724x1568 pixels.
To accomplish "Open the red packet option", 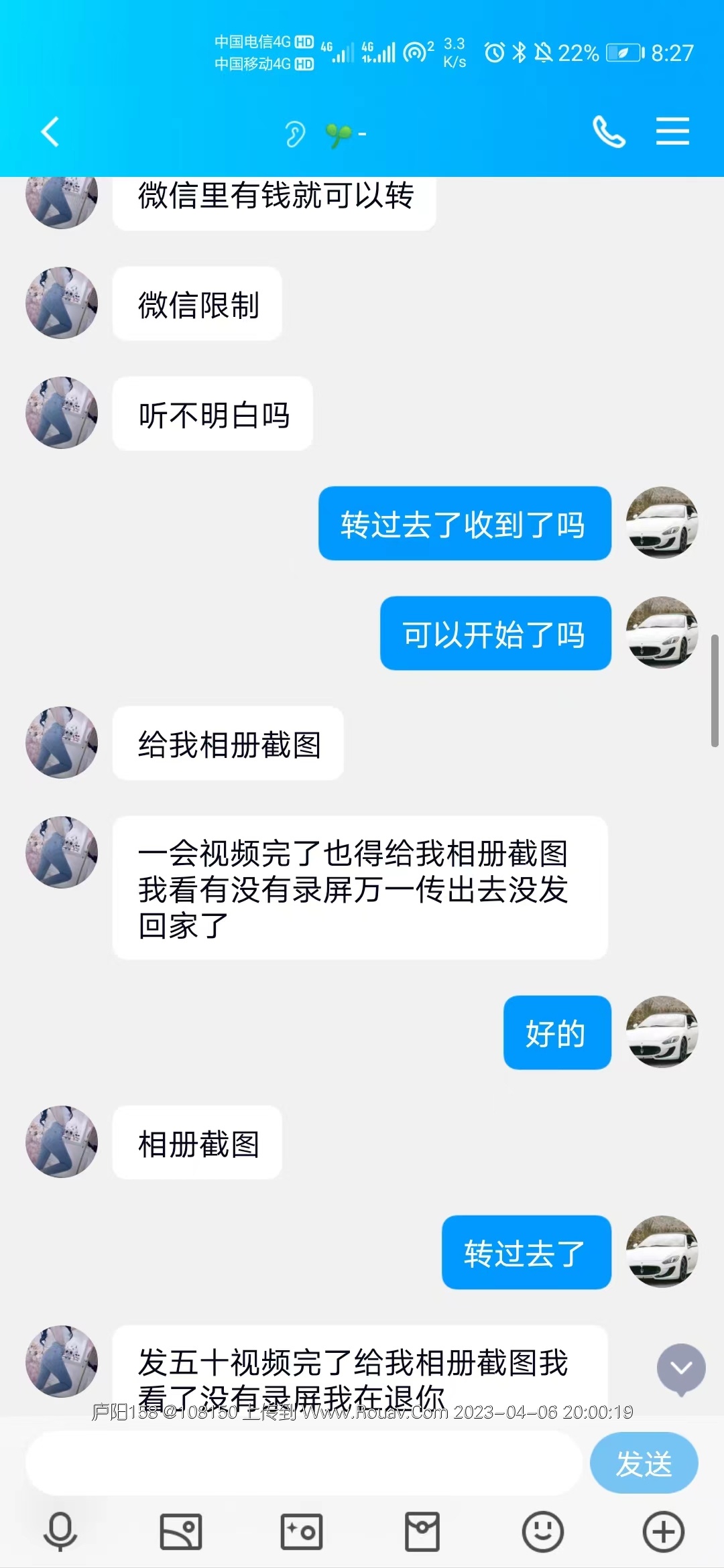I will click(x=422, y=1532).
